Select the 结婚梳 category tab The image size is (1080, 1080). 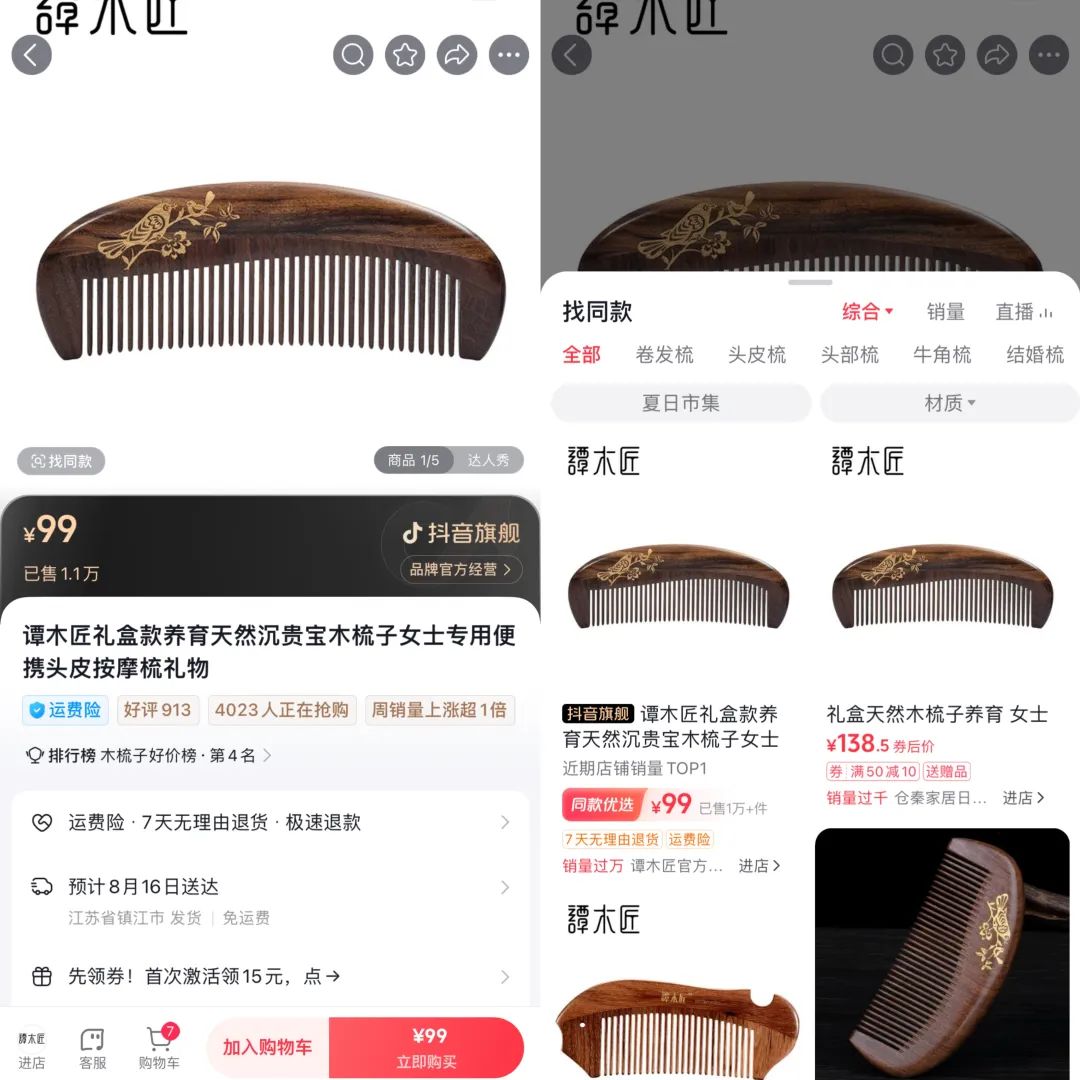[1035, 354]
